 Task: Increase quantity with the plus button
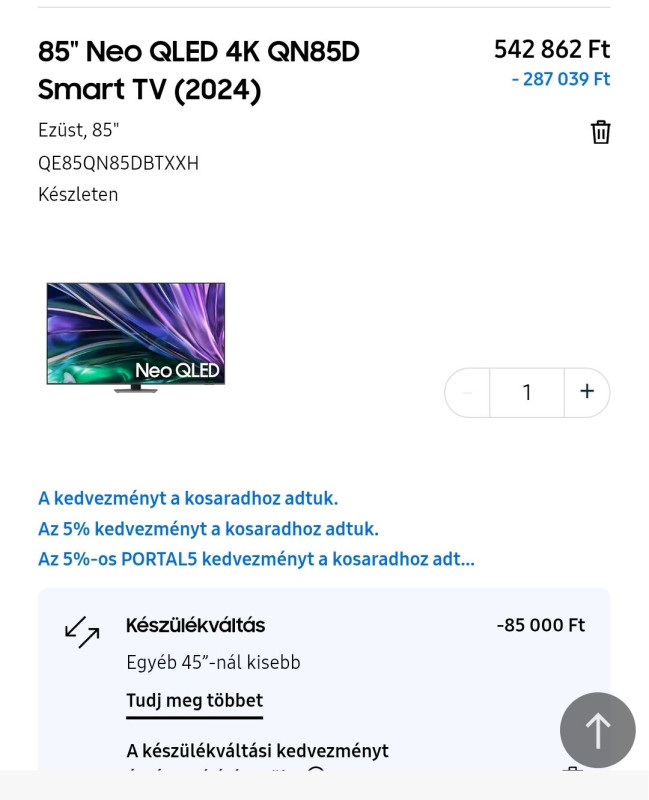[587, 392]
